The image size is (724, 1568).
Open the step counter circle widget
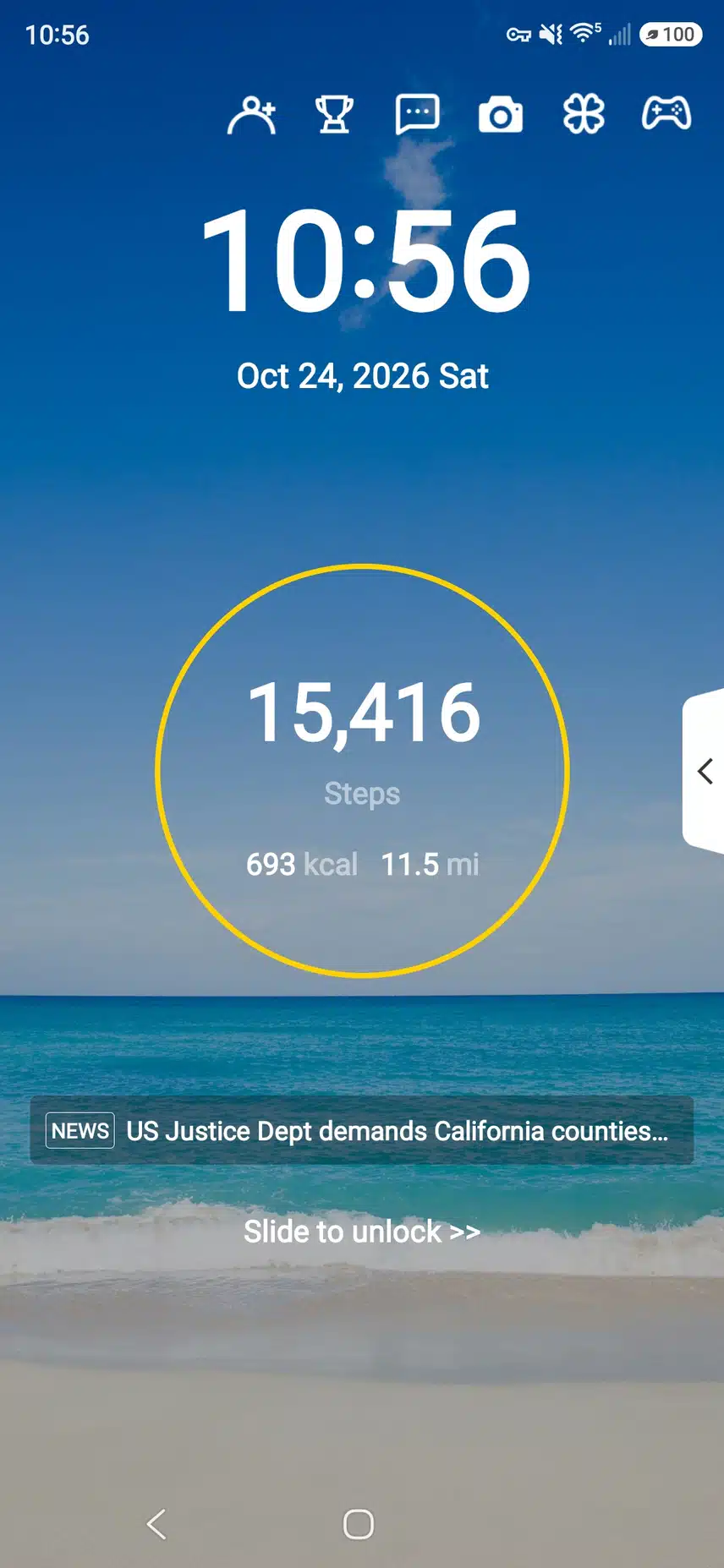(362, 770)
